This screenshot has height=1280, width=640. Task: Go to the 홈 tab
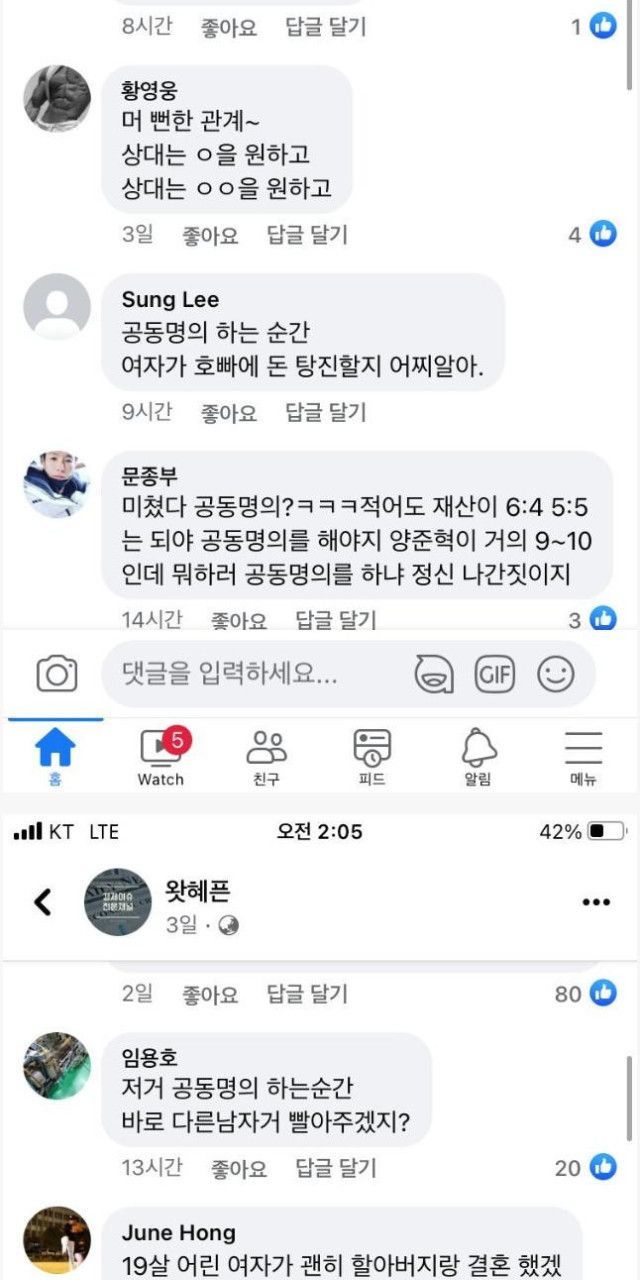pos(55,756)
